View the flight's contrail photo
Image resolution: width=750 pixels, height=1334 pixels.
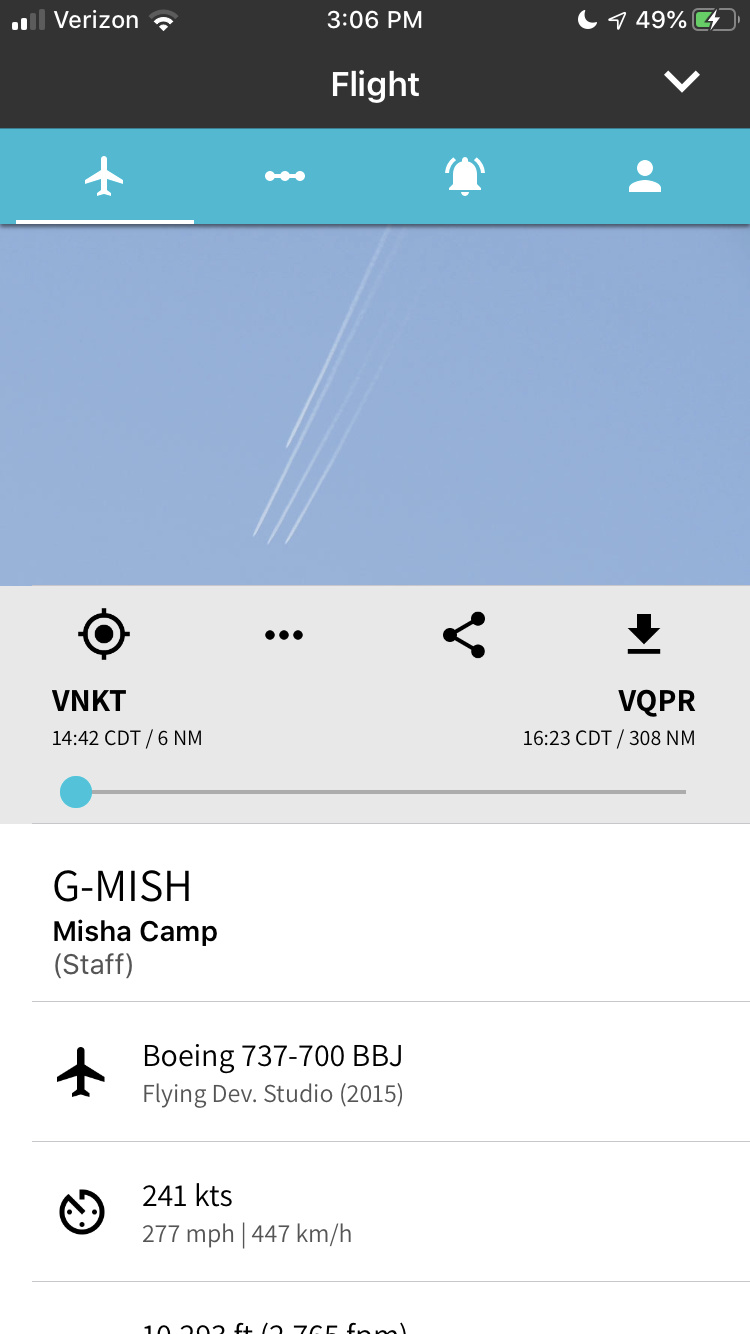[375, 405]
